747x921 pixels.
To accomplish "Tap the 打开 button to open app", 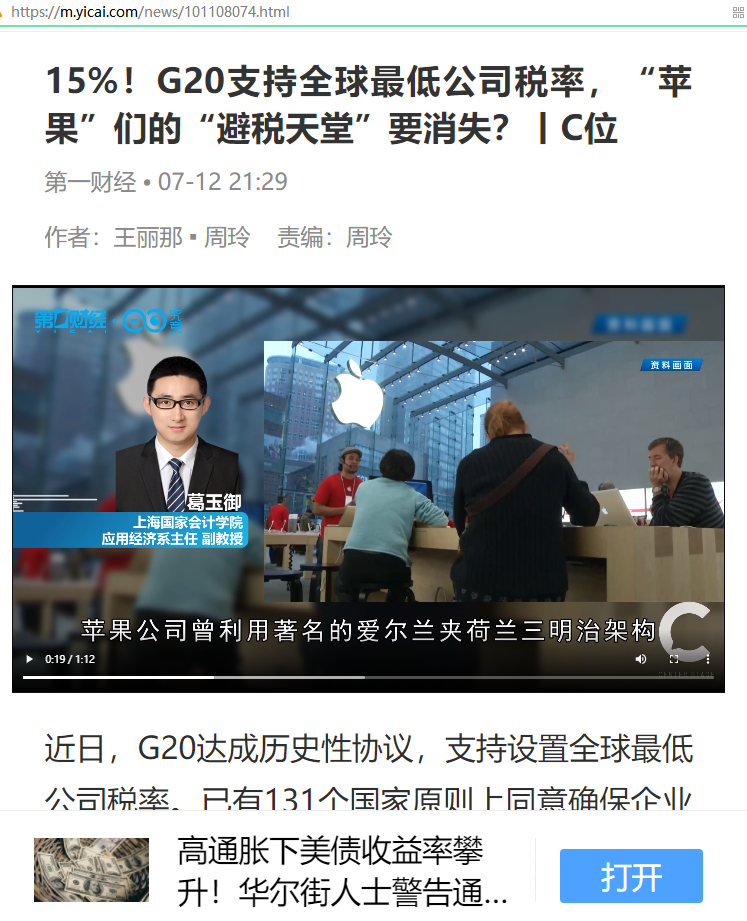I will coord(631,876).
